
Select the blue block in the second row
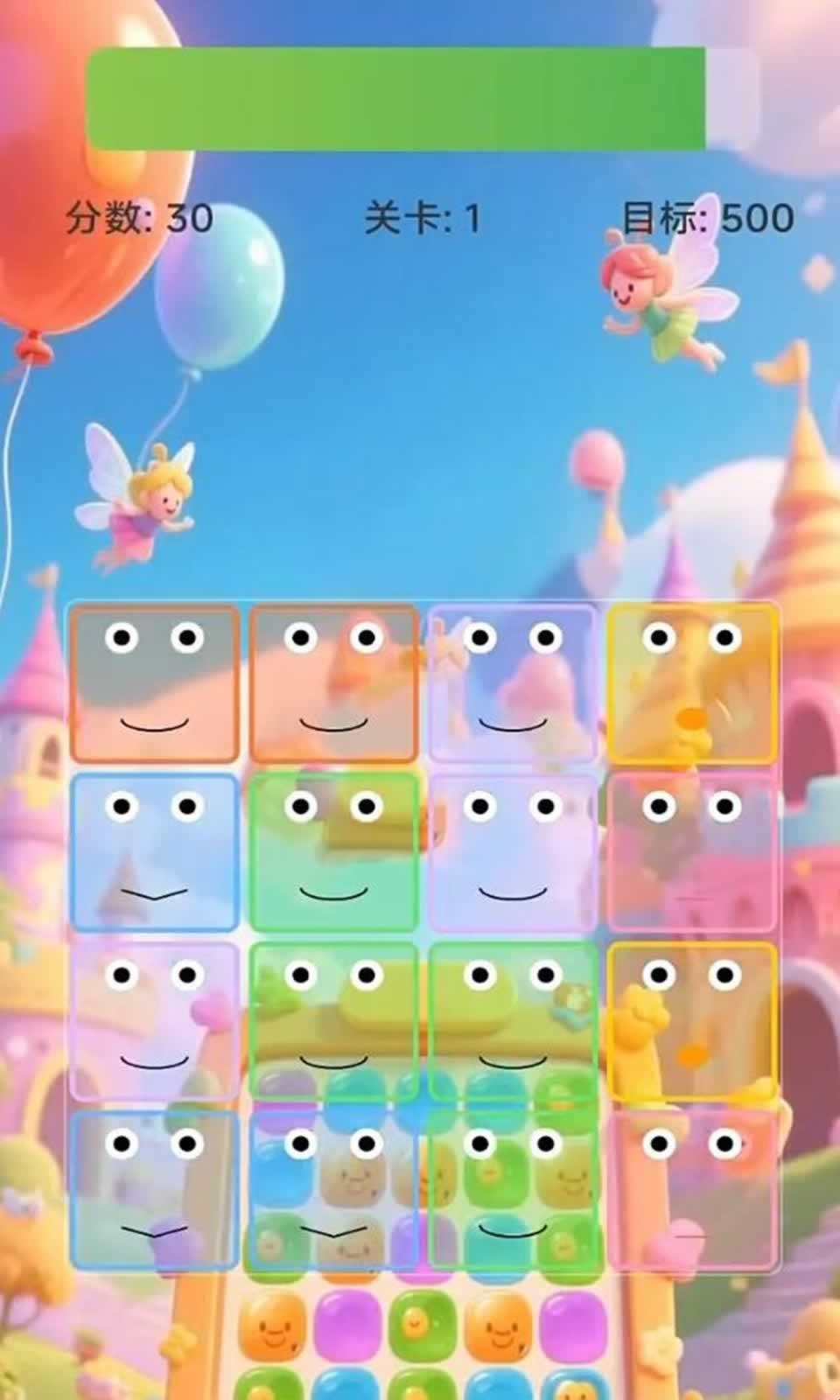click(155, 852)
